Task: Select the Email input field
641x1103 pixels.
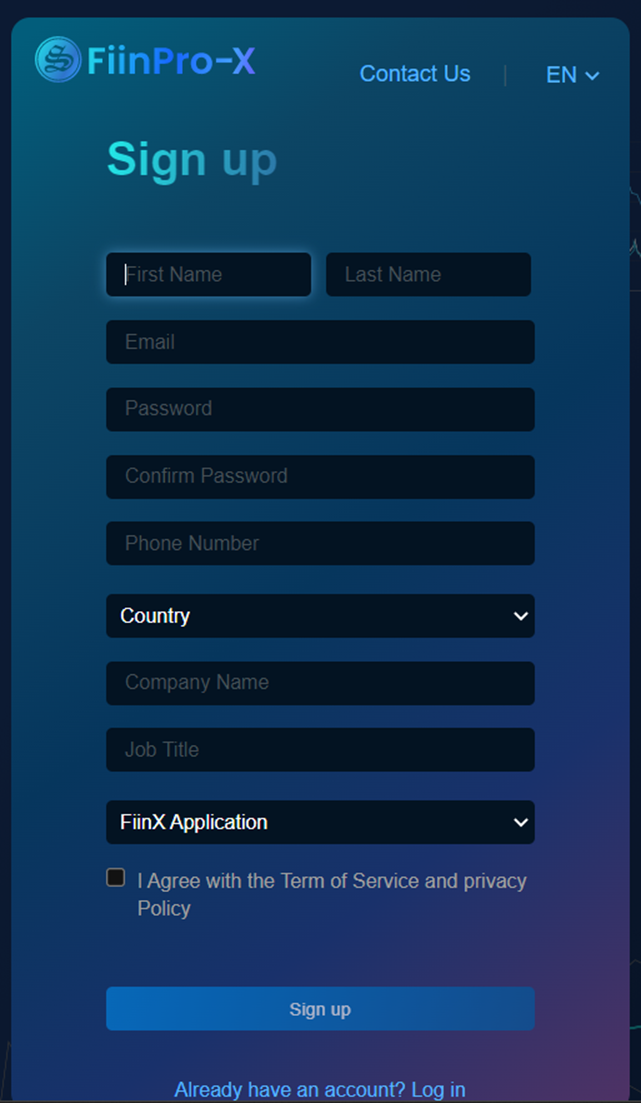Action: coord(320,342)
